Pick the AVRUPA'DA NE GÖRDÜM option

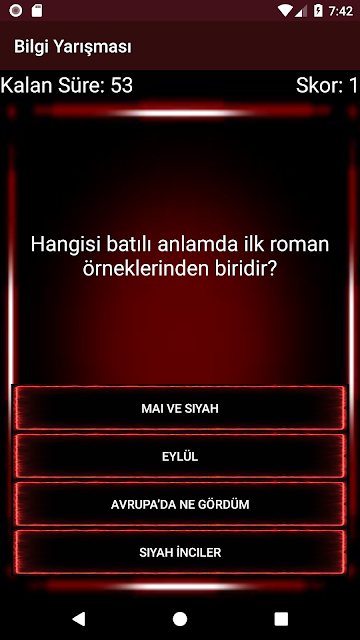click(x=180, y=504)
